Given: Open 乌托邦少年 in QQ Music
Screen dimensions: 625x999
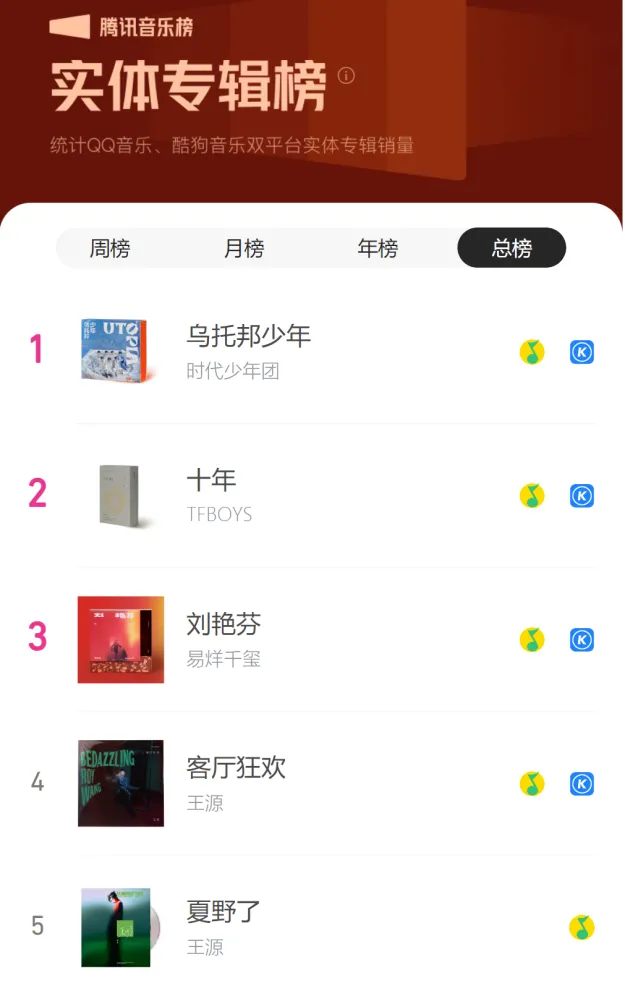Looking at the screenshot, I should [532, 352].
